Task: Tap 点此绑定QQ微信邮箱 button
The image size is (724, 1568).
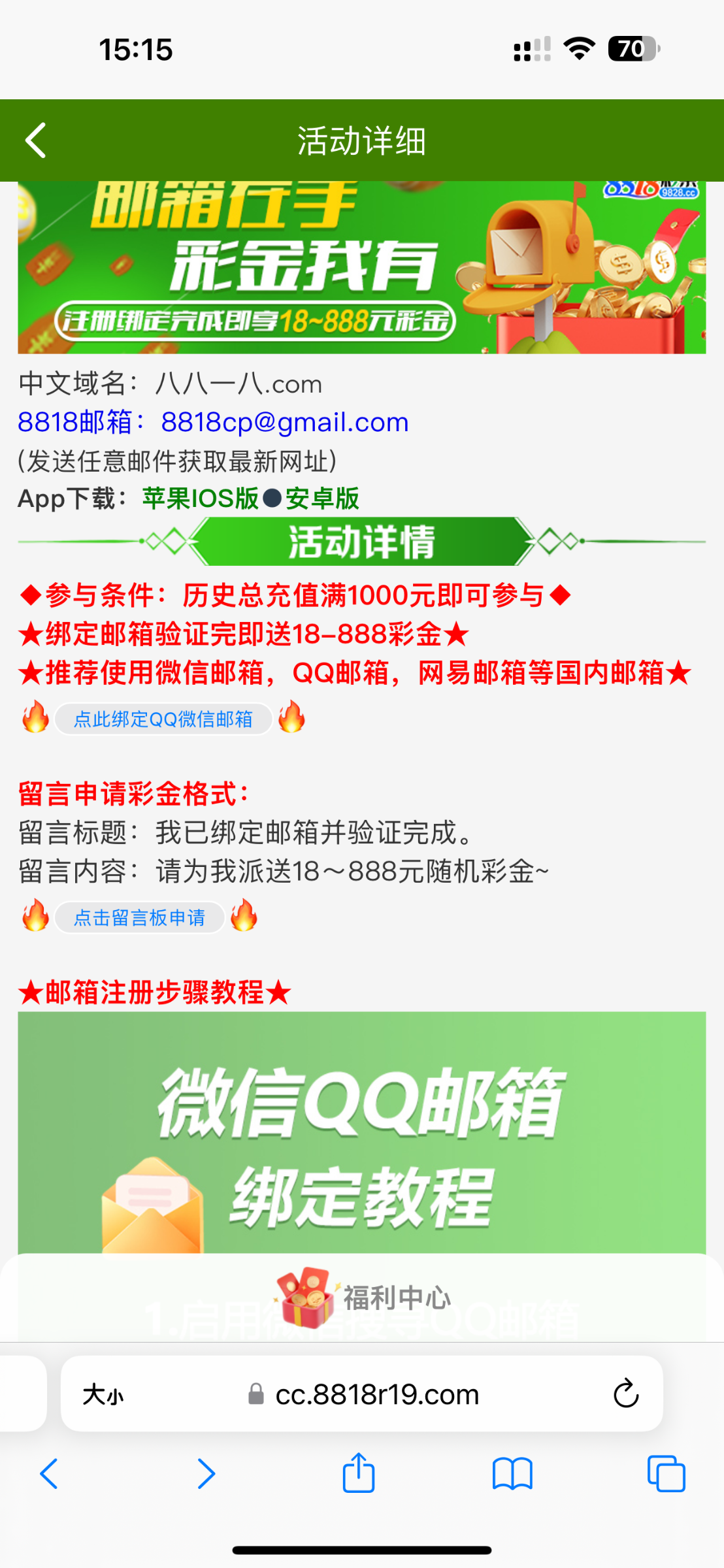Action: click(x=163, y=719)
